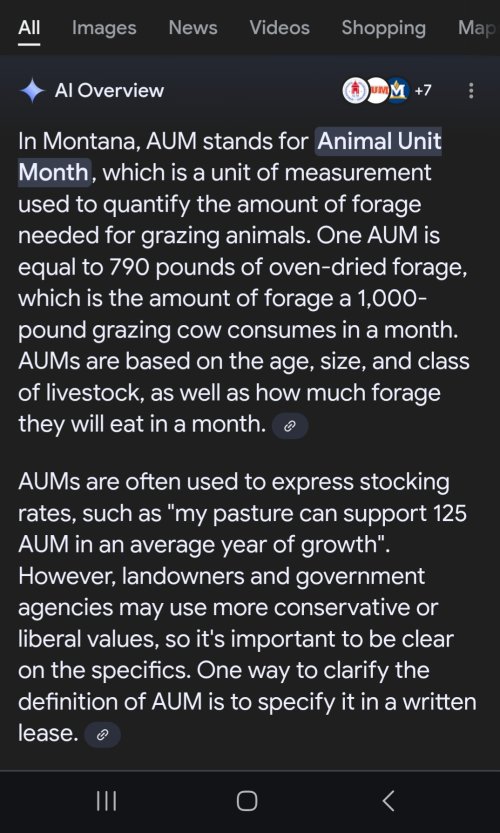Show the All results tab

(29, 28)
